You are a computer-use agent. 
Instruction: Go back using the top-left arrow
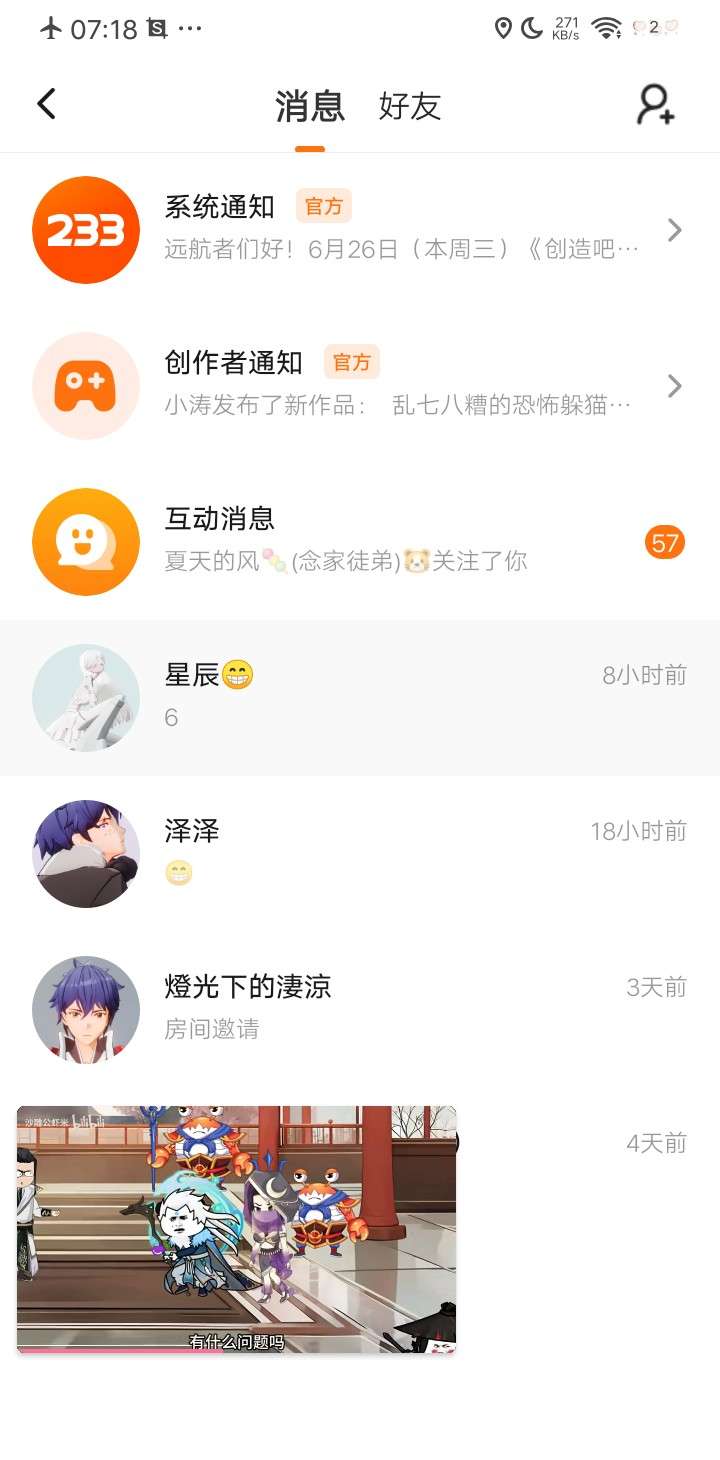click(x=46, y=104)
